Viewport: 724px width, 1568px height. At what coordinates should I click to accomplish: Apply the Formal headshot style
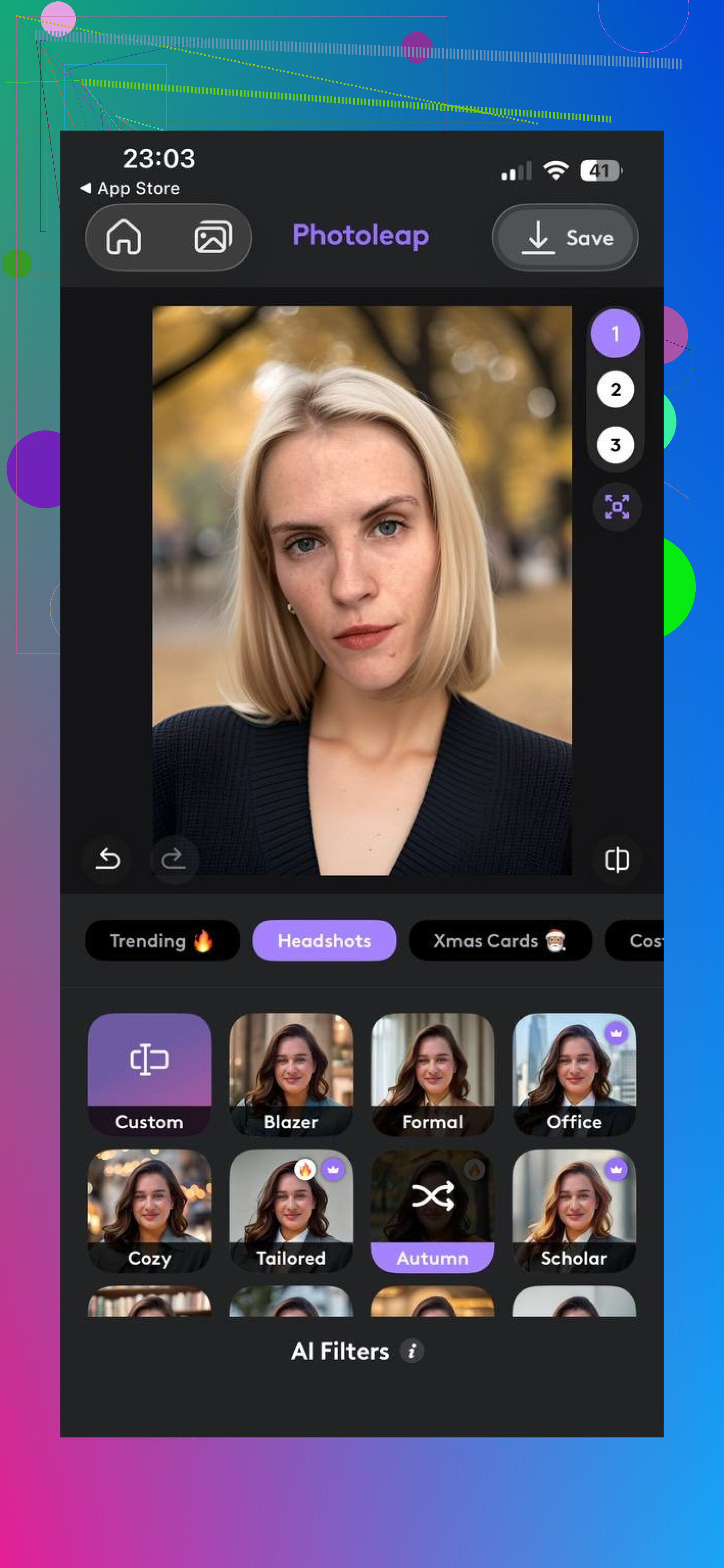(x=433, y=1074)
